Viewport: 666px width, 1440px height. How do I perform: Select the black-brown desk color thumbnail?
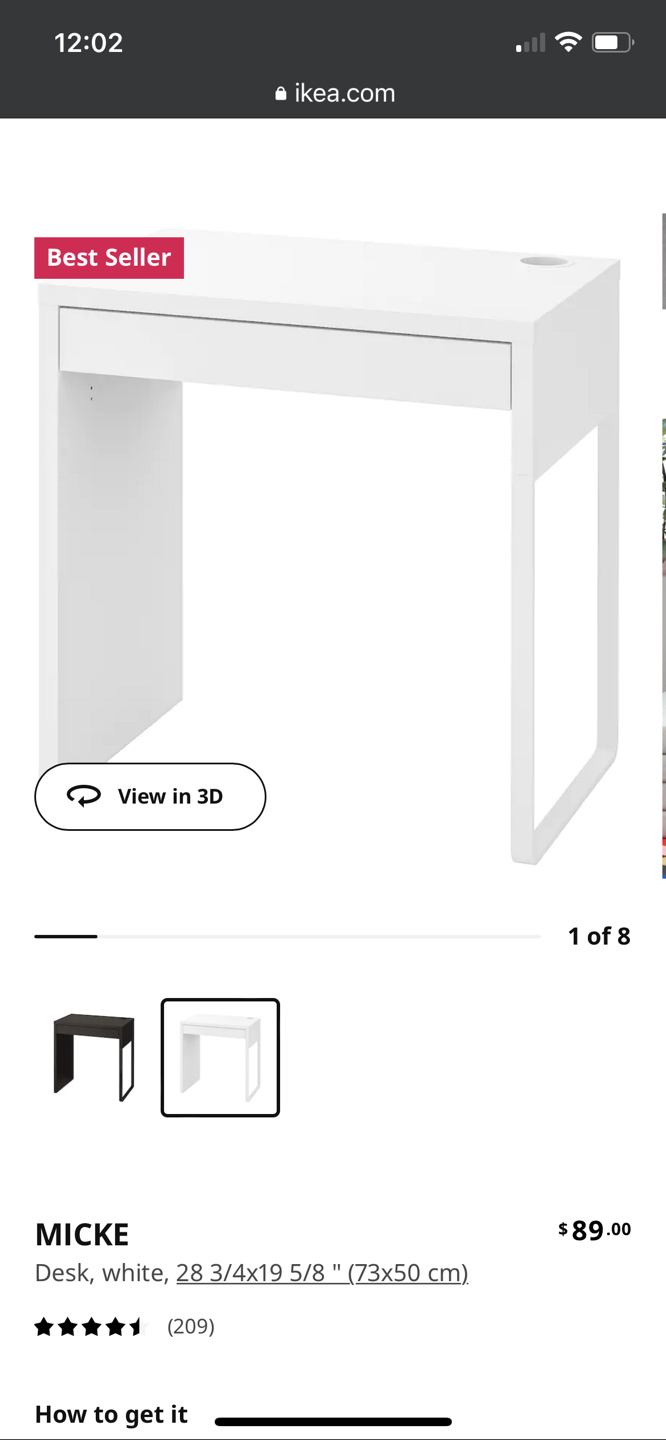pyautogui.click(x=94, y=1057)
